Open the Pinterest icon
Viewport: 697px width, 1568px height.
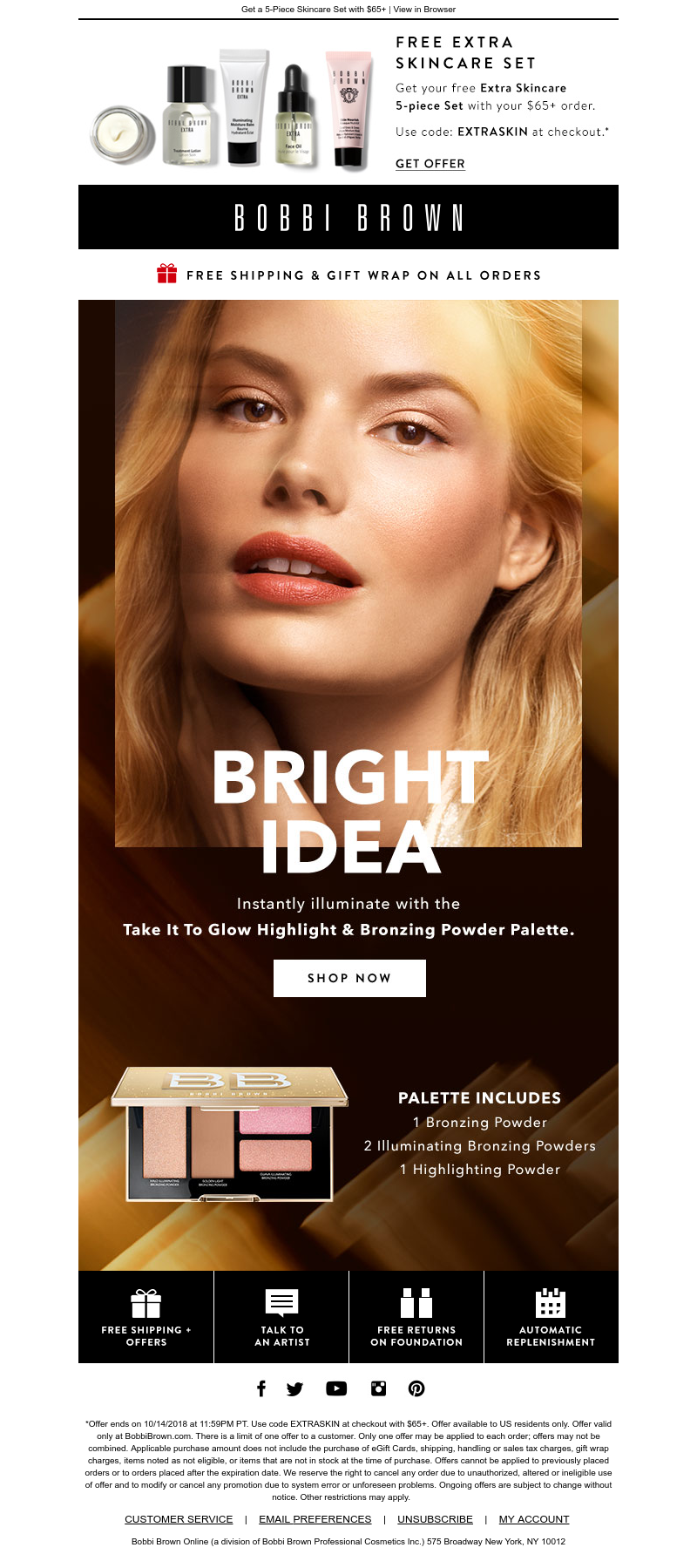click(416, 1388)
